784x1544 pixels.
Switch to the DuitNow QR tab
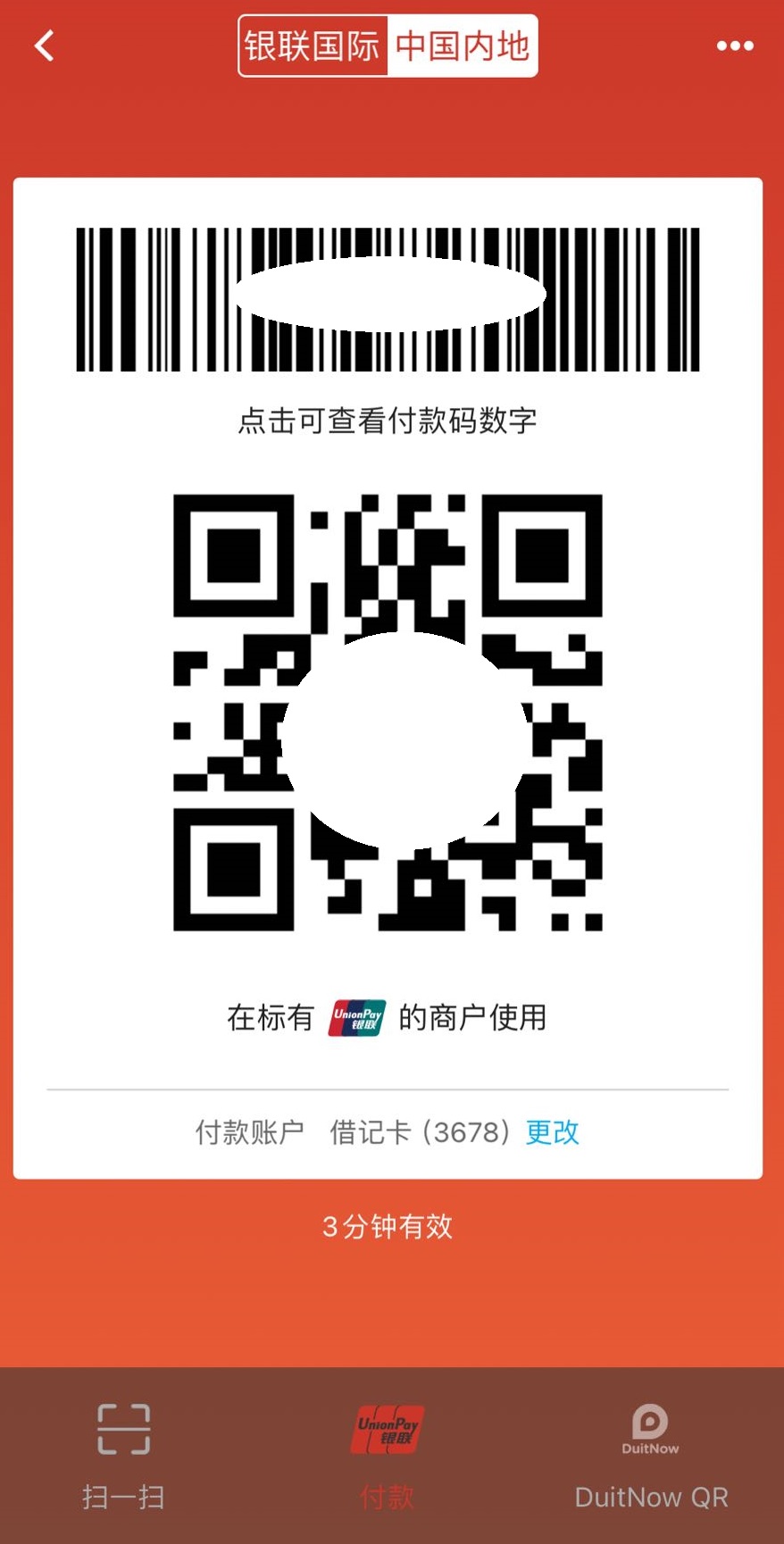pyautogui.click(x=651, y=1456)
